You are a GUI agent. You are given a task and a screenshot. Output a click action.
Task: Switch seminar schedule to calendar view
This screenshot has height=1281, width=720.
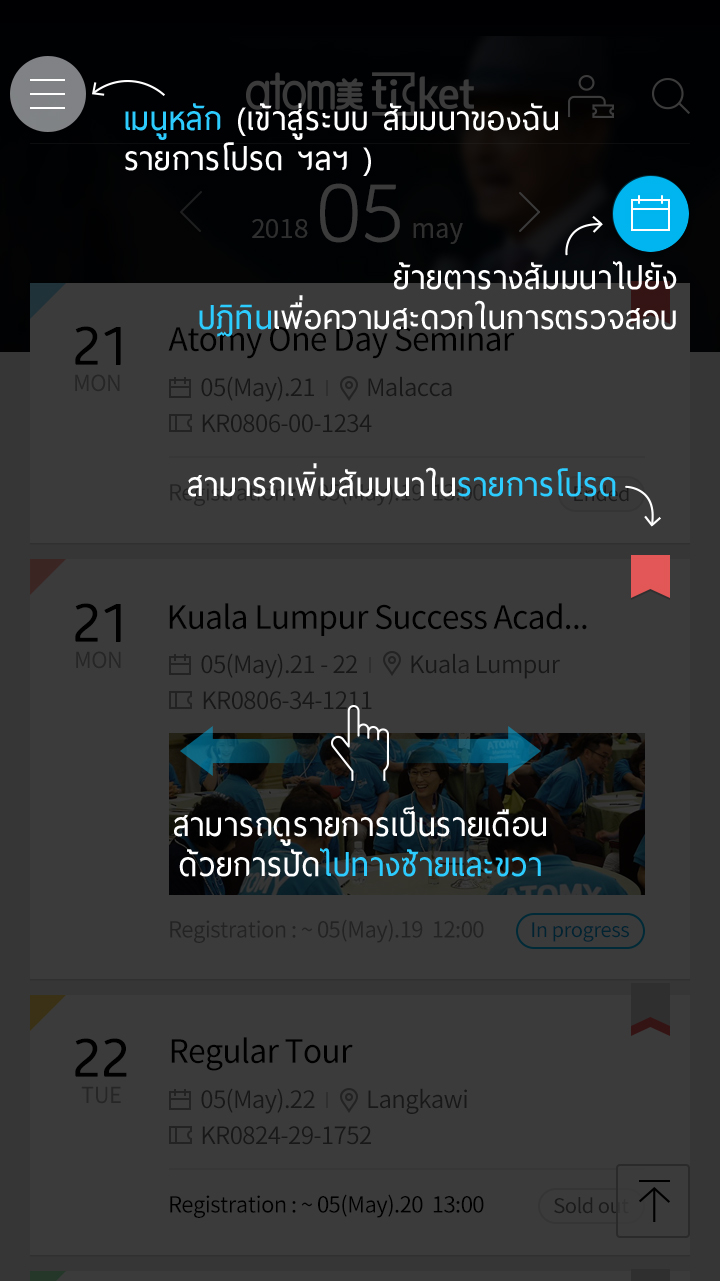coord(650,214)
